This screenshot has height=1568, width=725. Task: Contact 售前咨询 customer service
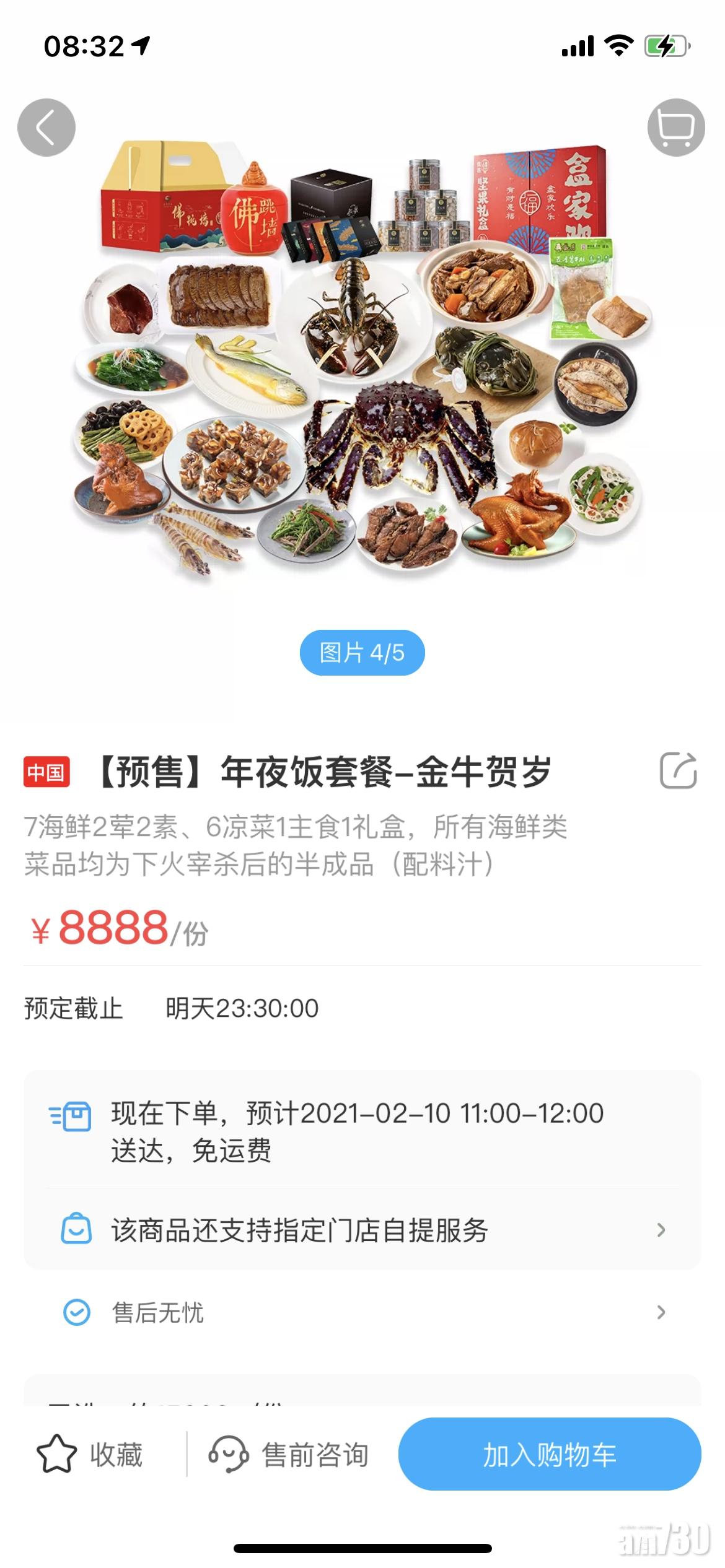click(289, 1455)
